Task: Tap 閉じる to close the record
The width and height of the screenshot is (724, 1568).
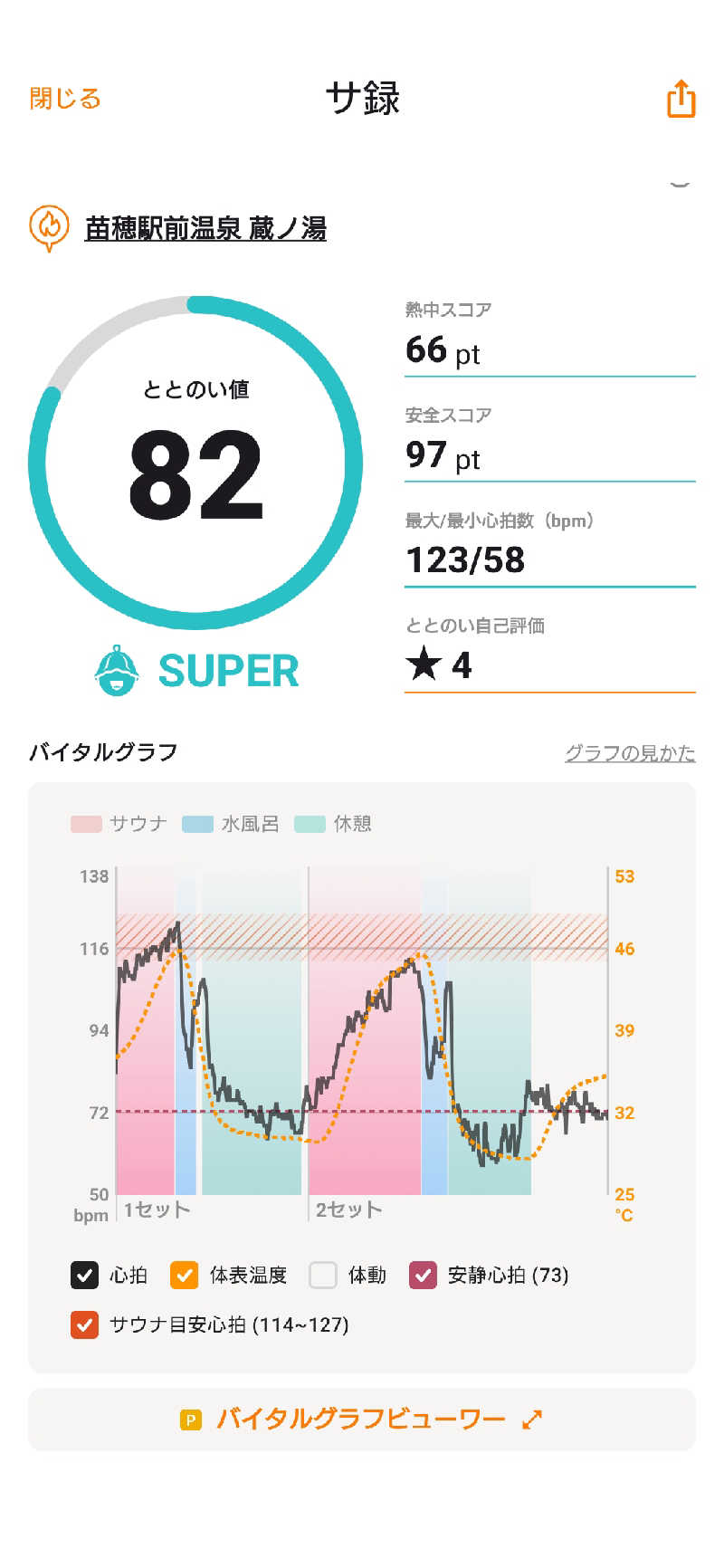Action: coord(65,99)
